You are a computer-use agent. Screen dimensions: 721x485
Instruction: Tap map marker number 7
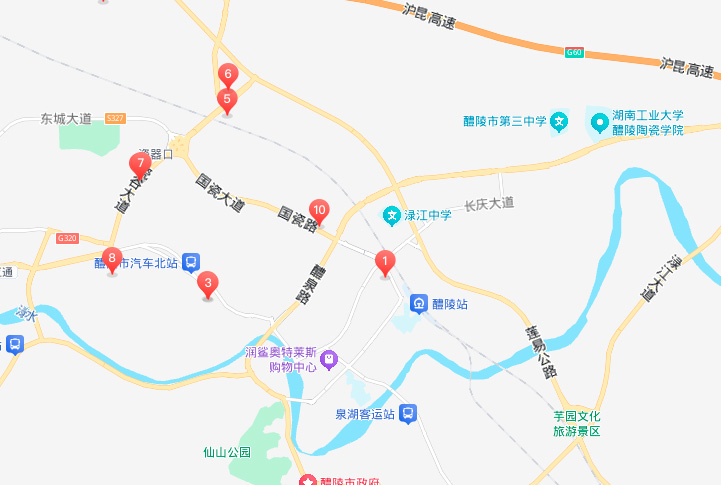[141, 162]
